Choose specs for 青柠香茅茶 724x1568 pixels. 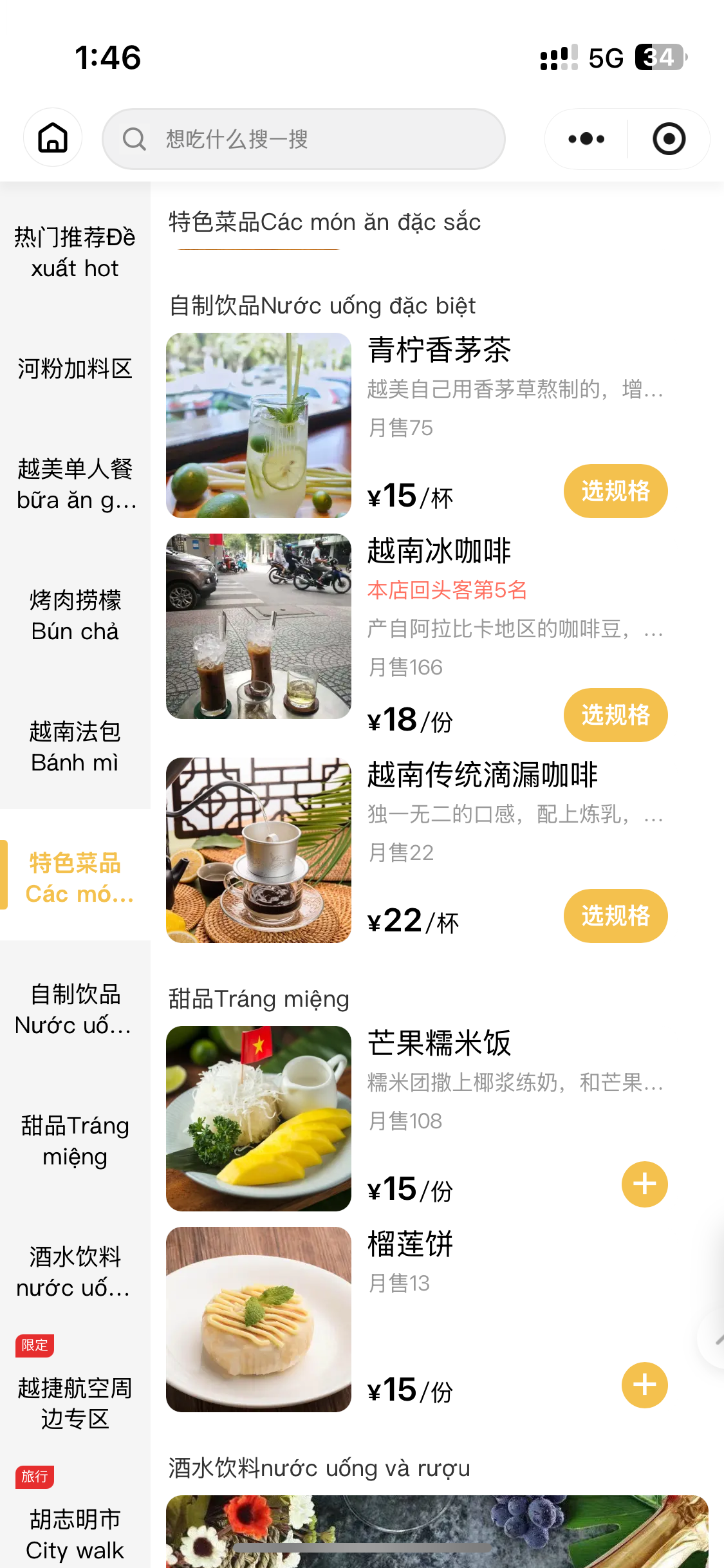[x=615, y=491]
